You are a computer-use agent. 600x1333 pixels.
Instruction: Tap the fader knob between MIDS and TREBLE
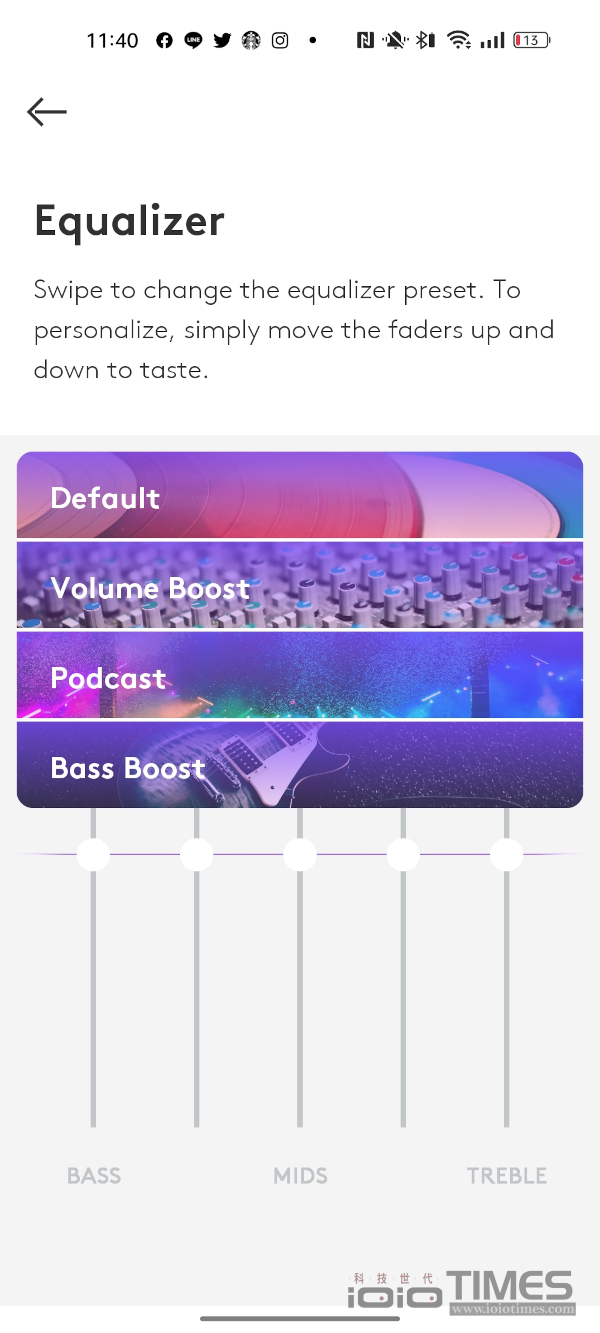[x=403, y=855]
